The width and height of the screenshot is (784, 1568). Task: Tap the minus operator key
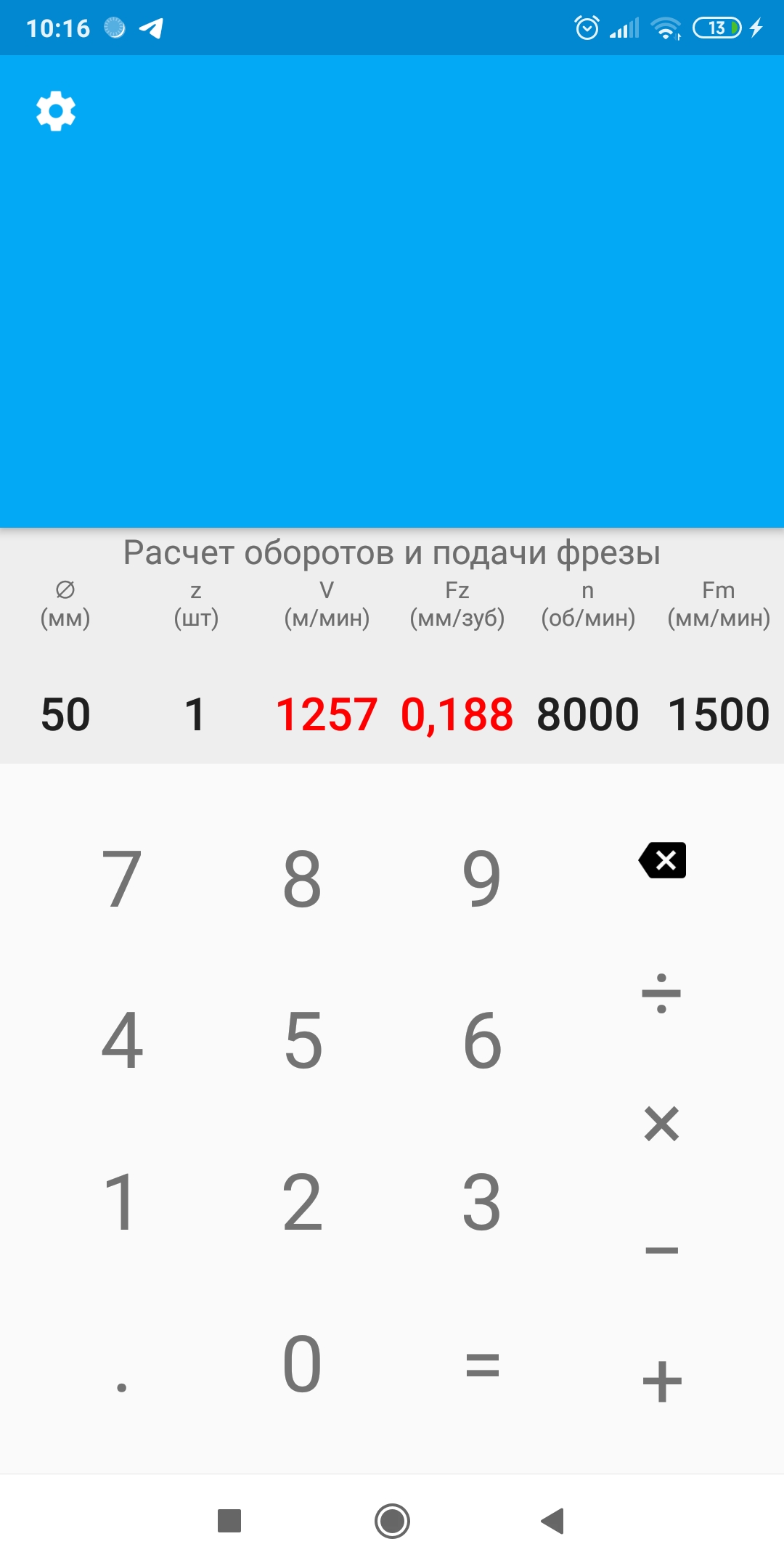(661, 1250)
